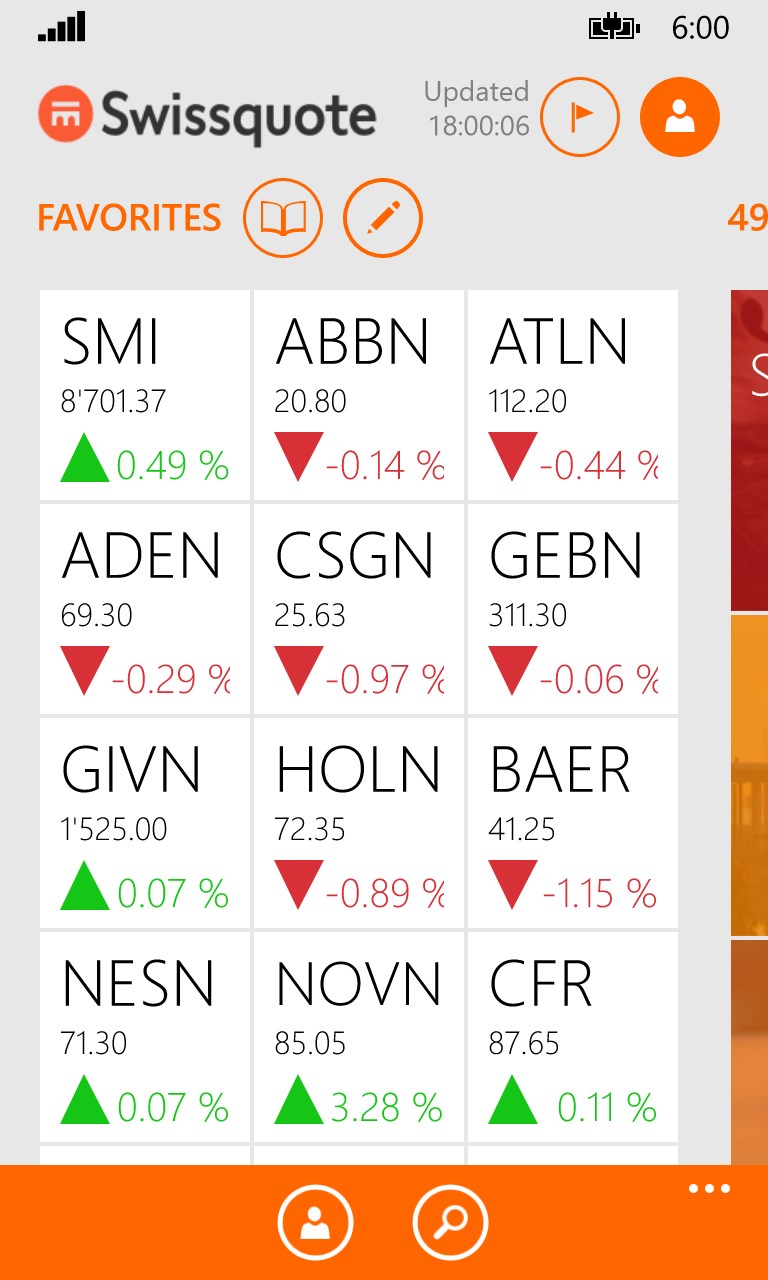The height and width of the screenshot is (1280, 768).
Task: Open the SMI index tile
Action: [x=144, y=396]
